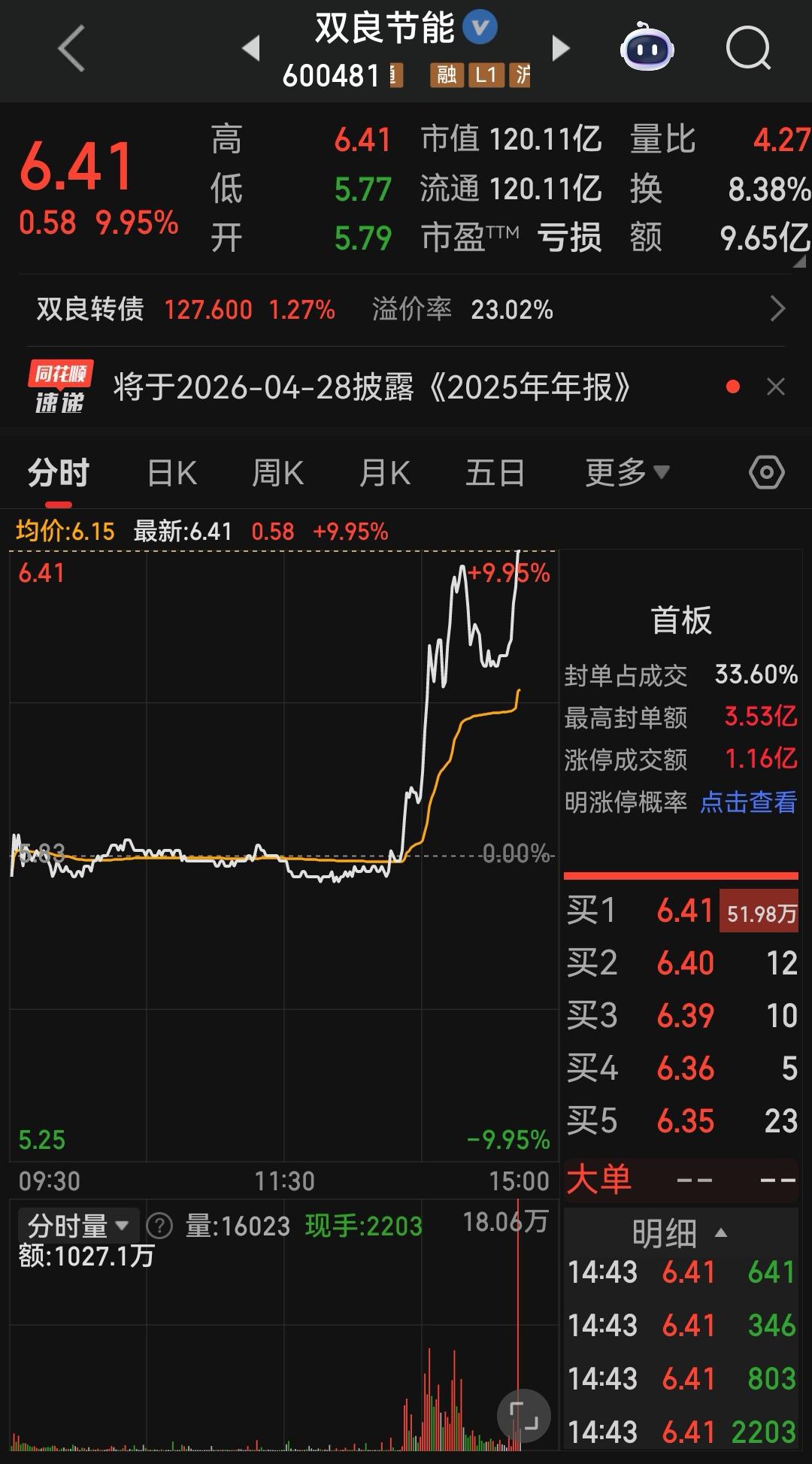Select the 五日 tab
The width and height of the screenshot is (812, 1464).
(x=494, y=472)
